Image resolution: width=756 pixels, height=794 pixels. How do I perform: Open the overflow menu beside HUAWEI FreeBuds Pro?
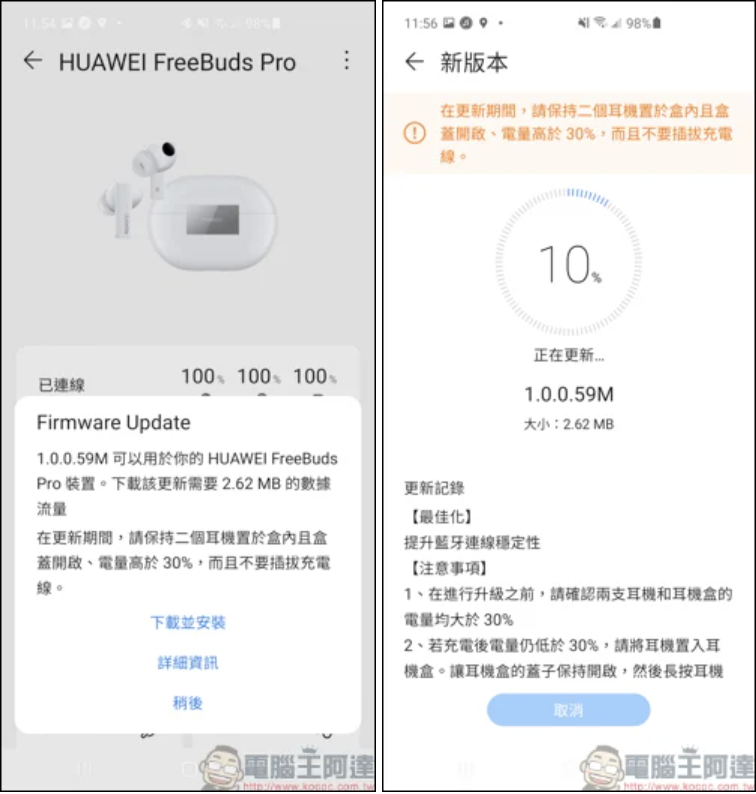[346, 61]
